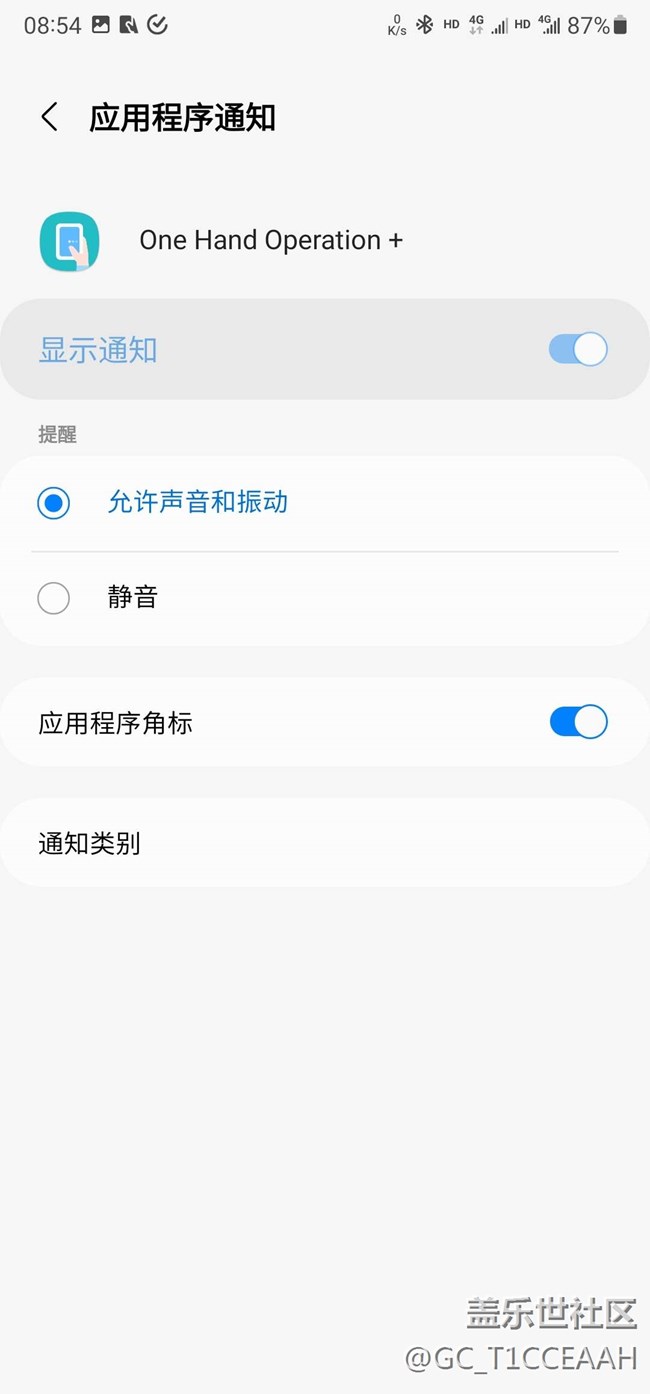Open 通知类别 settings
650x1394 pixels.
[x=325, y=843]
